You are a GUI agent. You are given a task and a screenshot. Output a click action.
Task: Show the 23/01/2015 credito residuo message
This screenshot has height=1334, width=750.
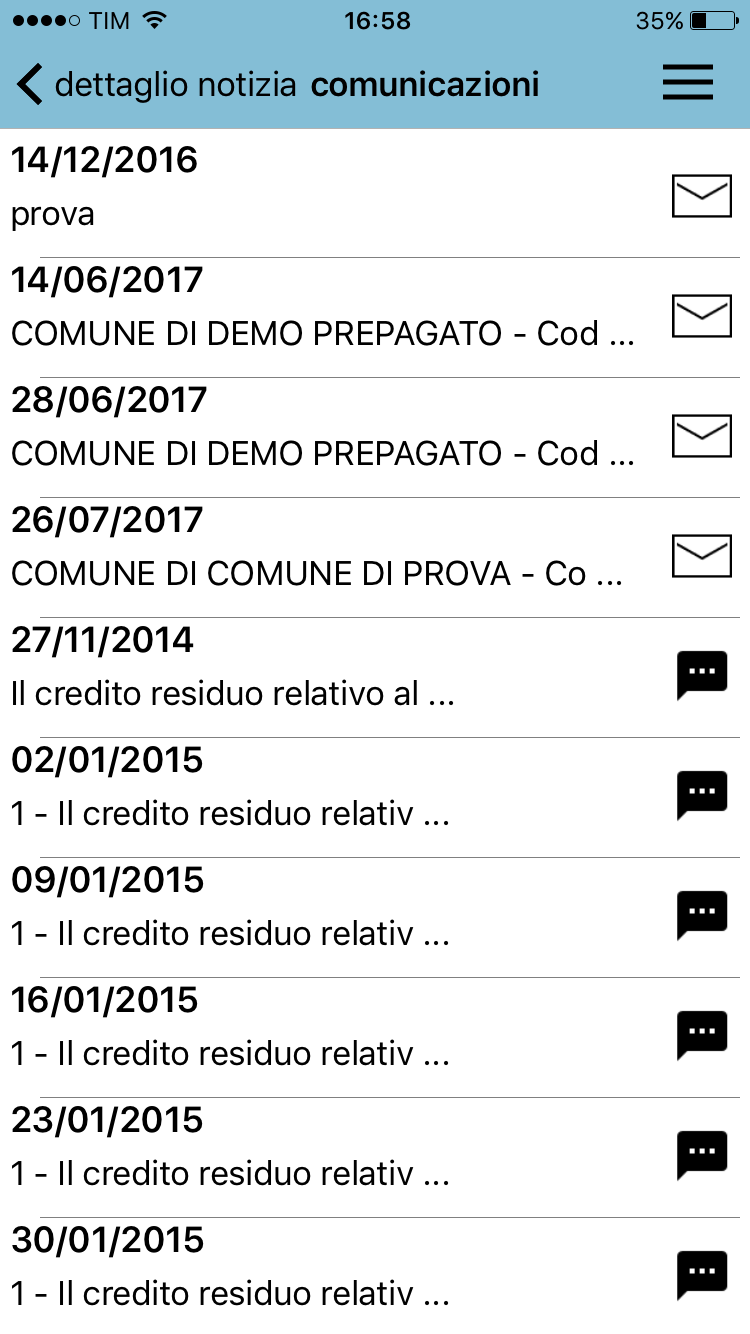coord(340,1150)
